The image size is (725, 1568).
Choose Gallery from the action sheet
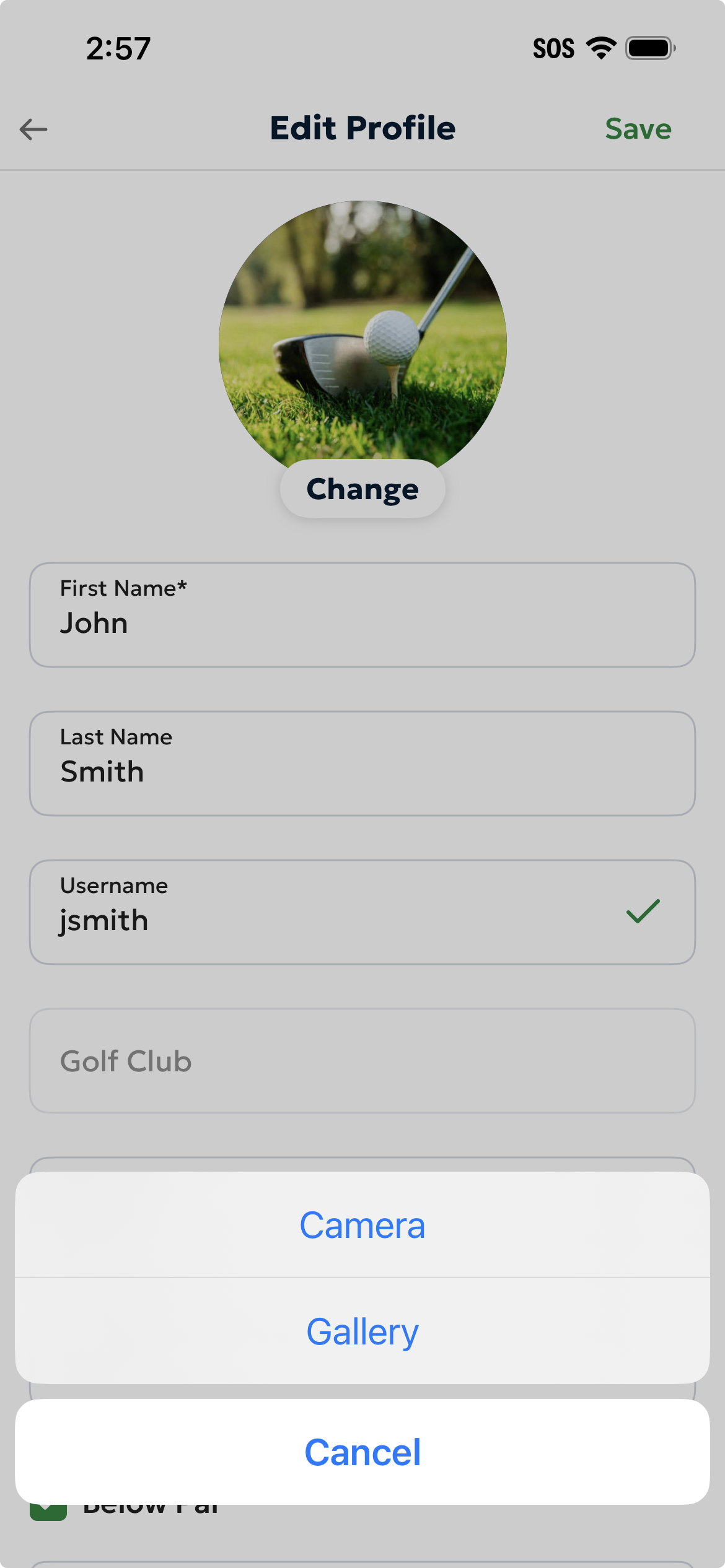point(362,1333)
